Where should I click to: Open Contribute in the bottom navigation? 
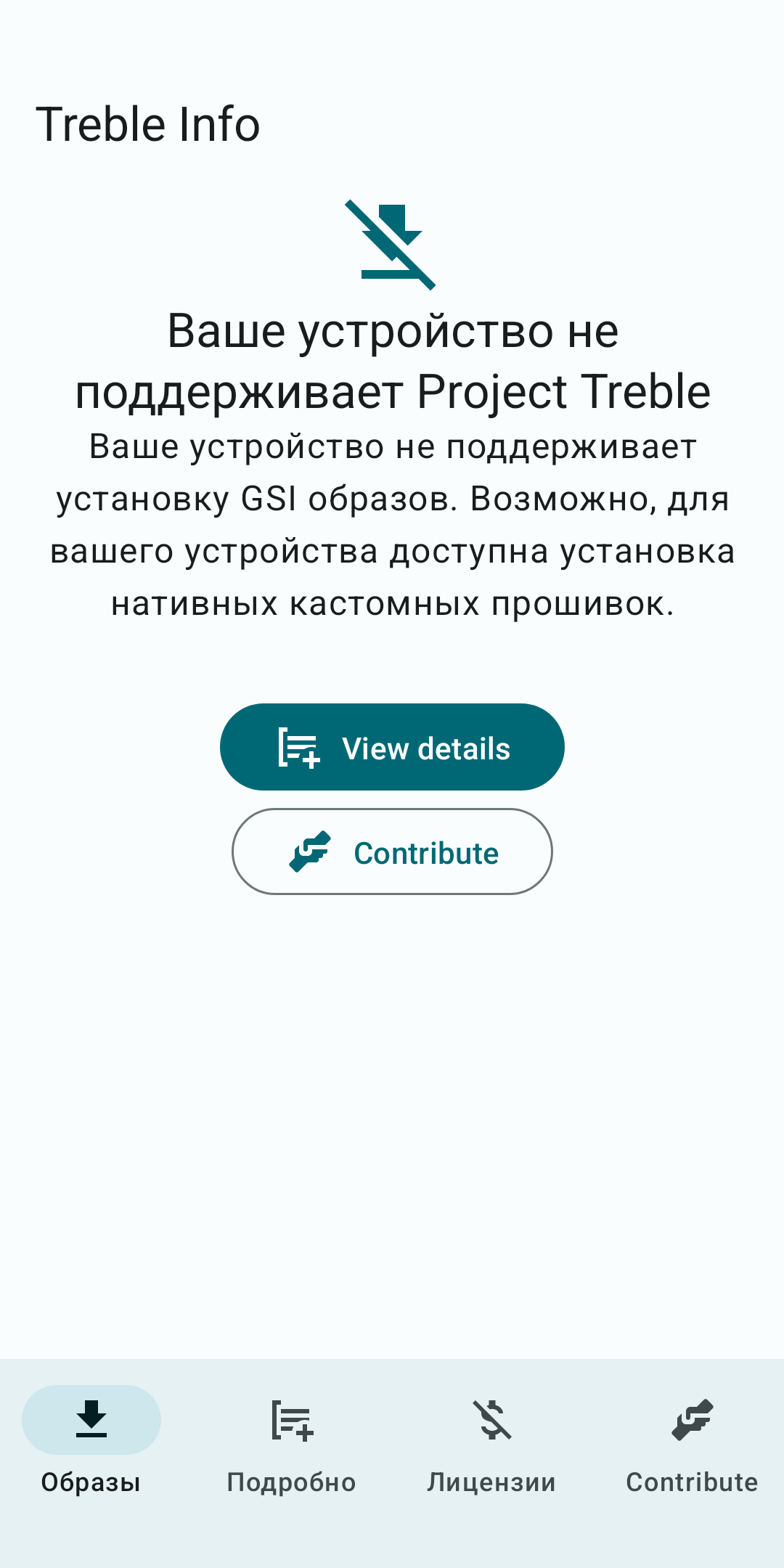coord(692,1439)
